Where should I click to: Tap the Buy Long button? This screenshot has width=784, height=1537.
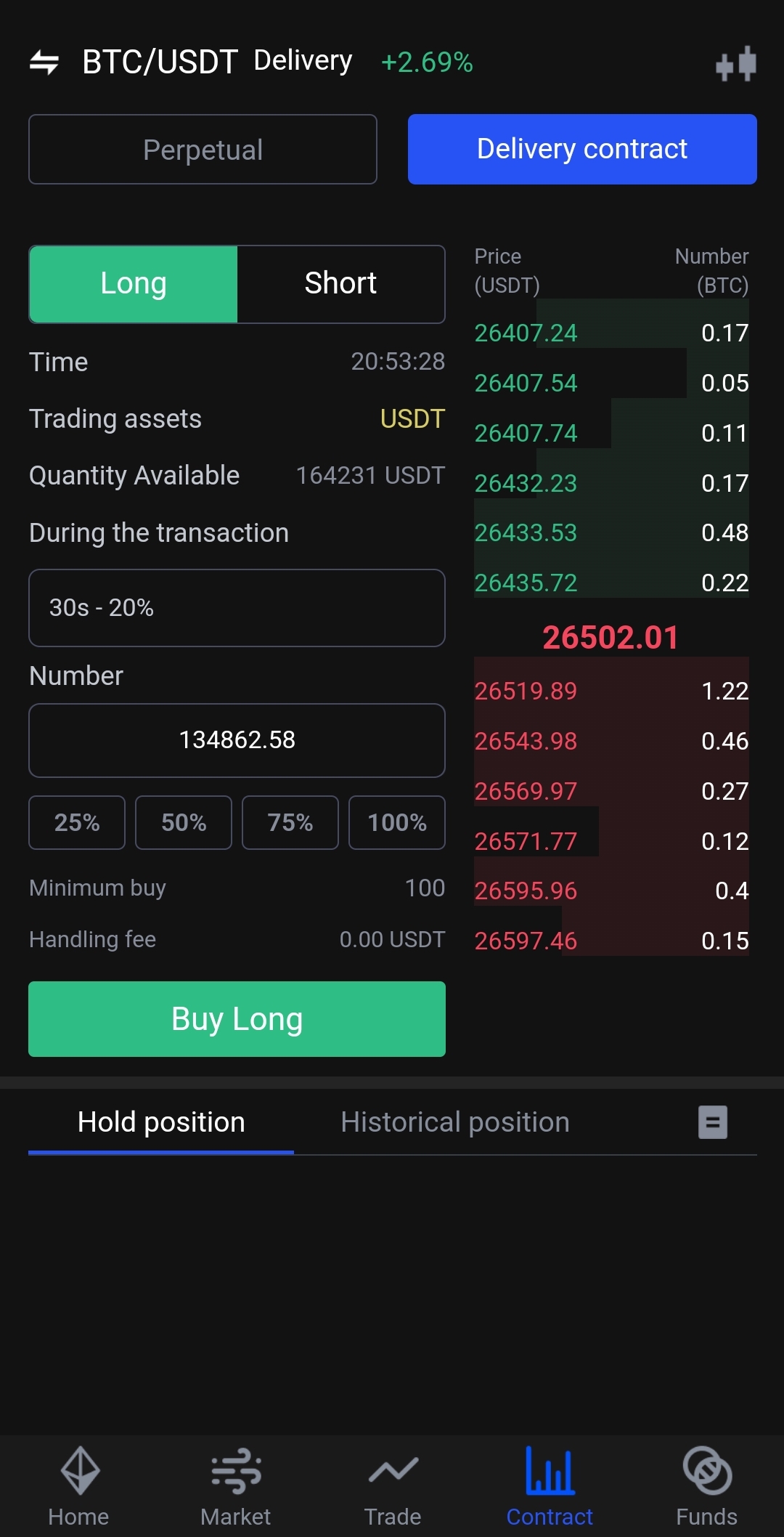point(237,1019)
